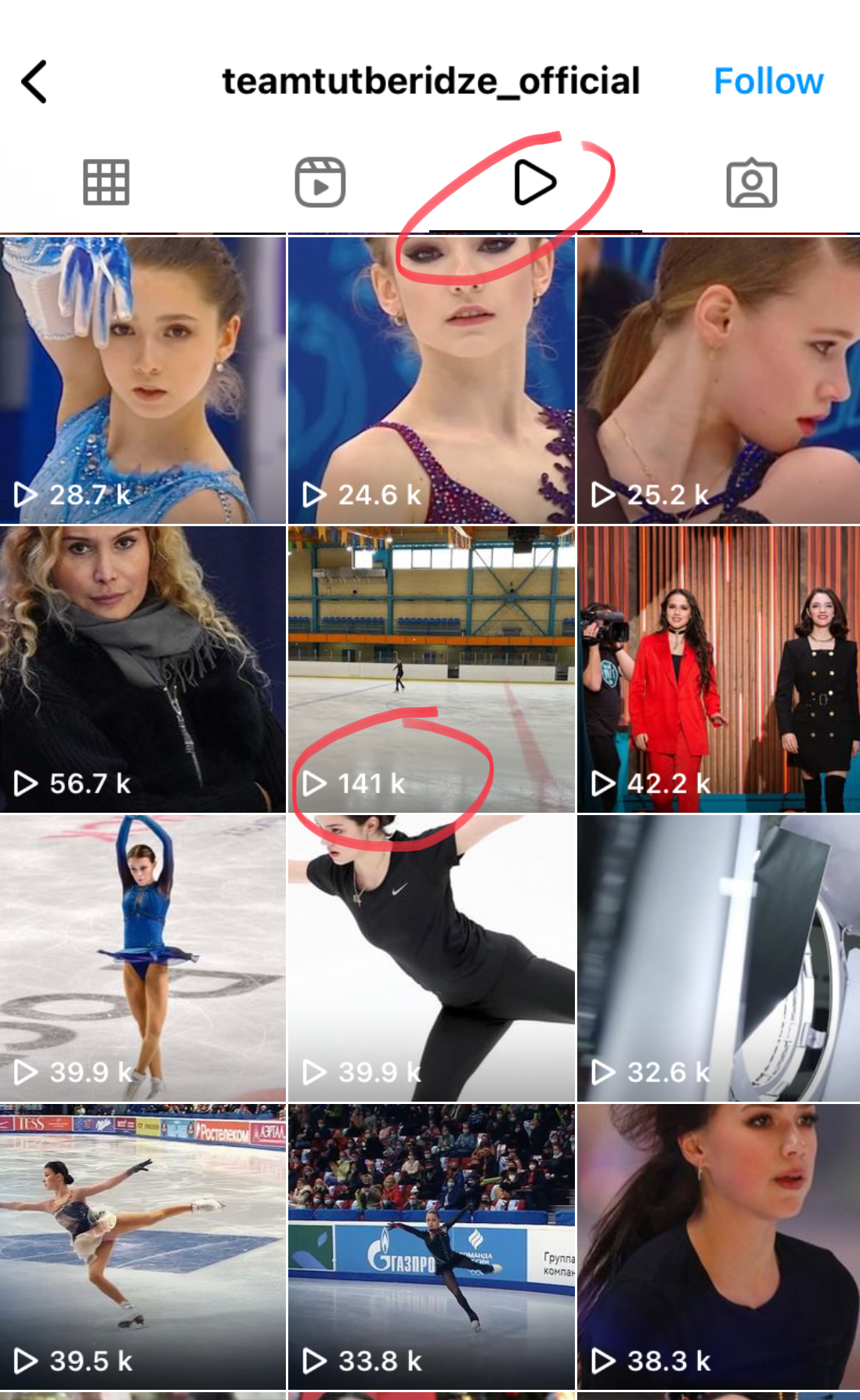Play the video with 38.3 k views
This screenshot has width=860, height=1400.
(718, 1247)
